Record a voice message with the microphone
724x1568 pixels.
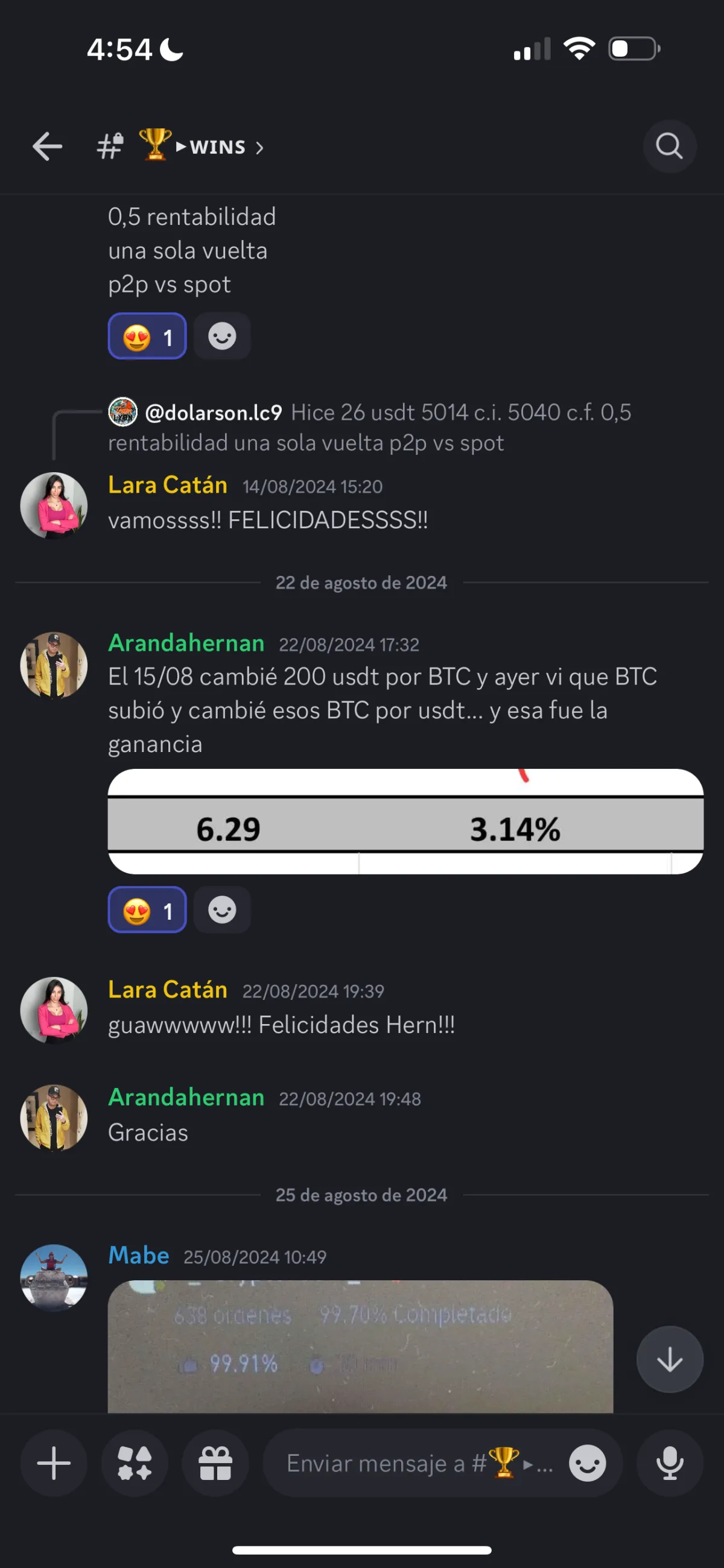pos(670,1462)
